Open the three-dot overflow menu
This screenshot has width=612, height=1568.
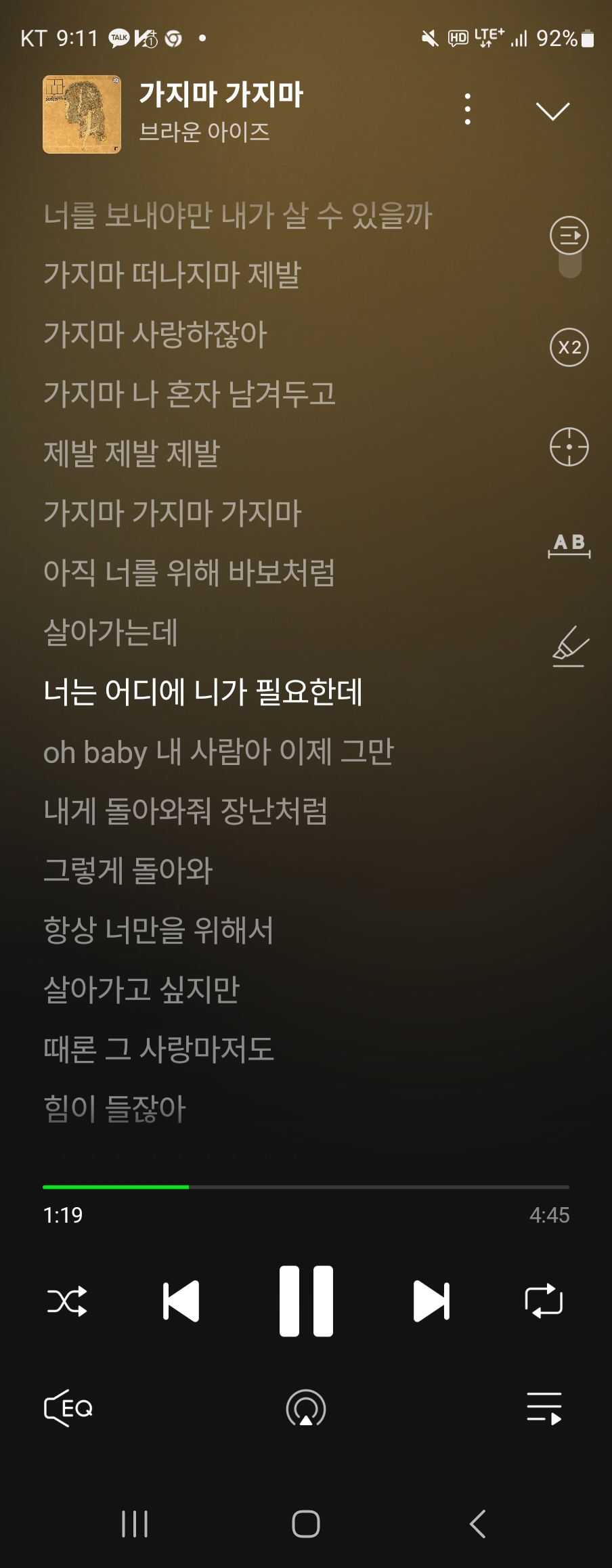click(467, 110)
